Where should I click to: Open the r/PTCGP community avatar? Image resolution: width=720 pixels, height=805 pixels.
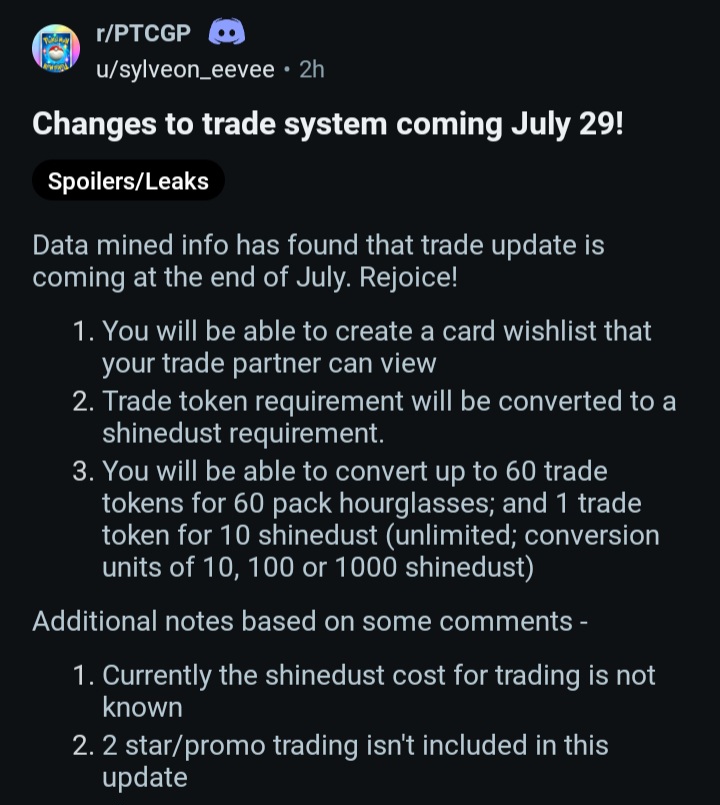(57, 49)
